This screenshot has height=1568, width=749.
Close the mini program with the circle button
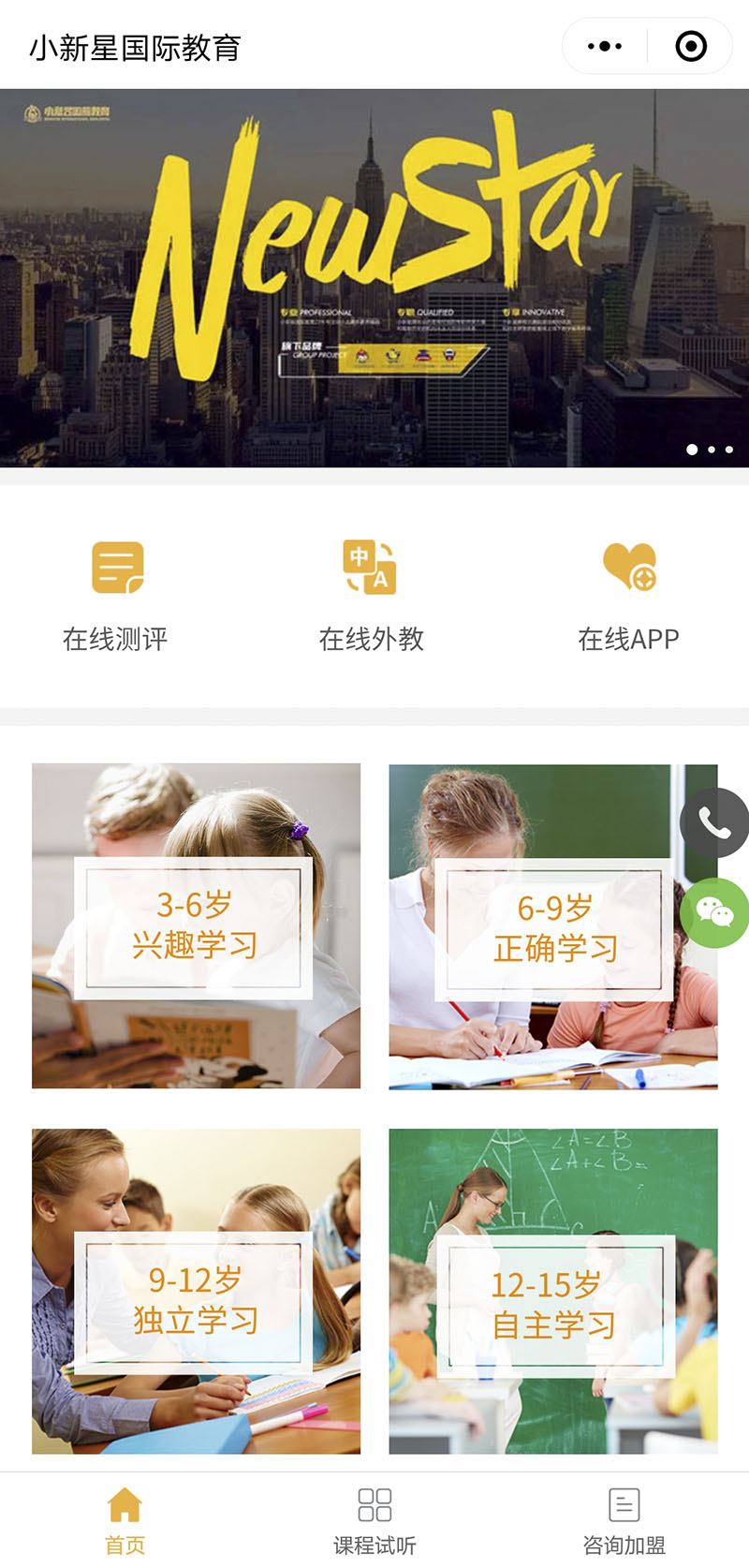pos(691,46)
